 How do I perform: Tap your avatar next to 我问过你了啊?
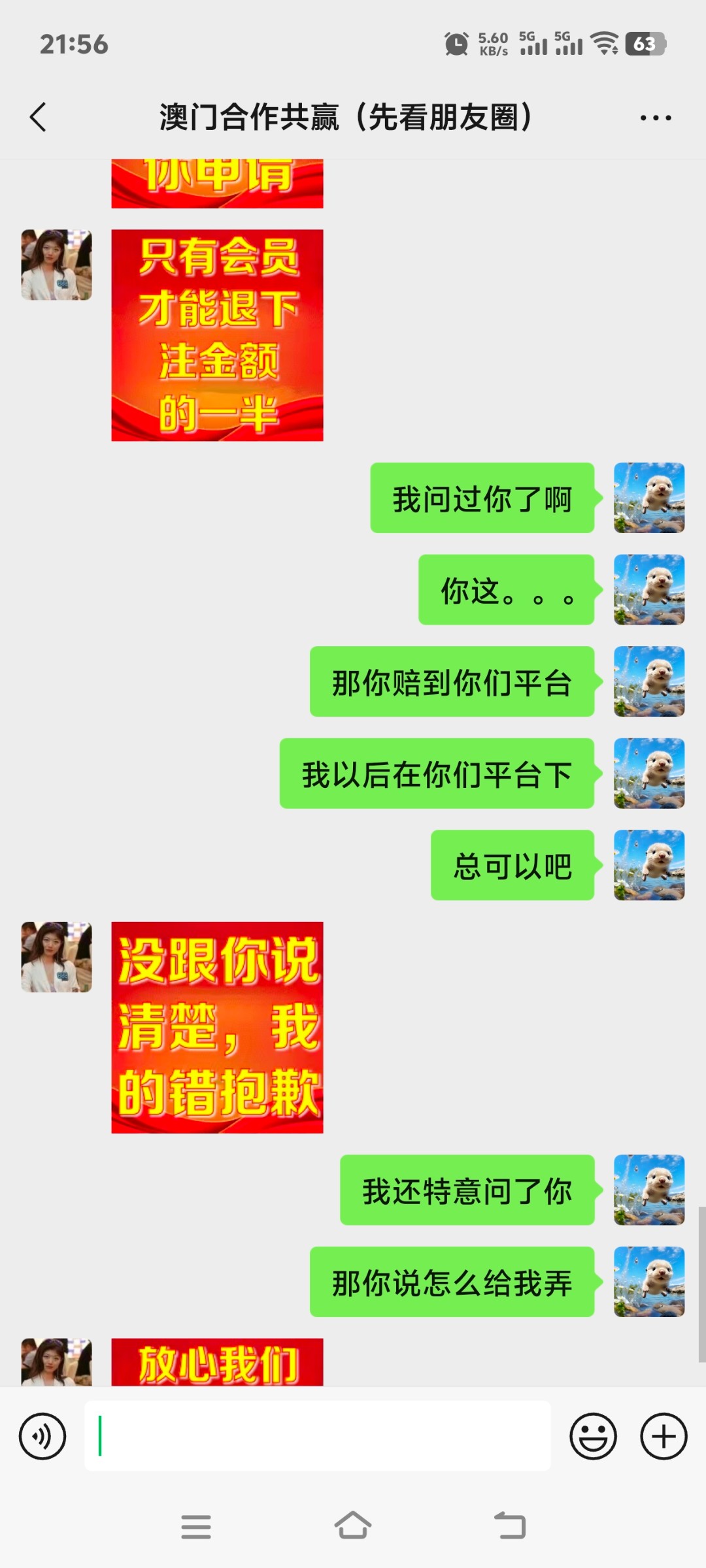(648, 498)
